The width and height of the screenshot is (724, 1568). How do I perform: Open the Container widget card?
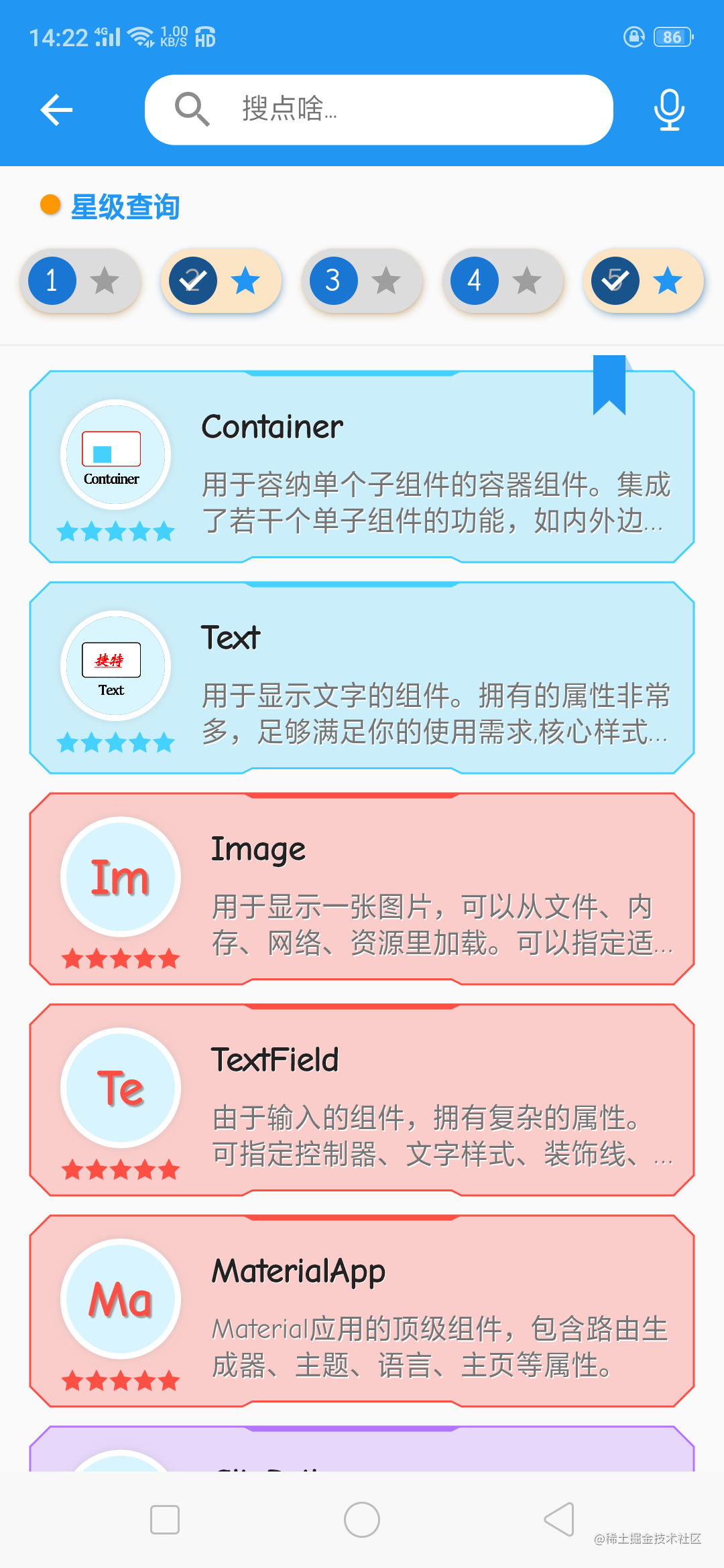[362, 466]
